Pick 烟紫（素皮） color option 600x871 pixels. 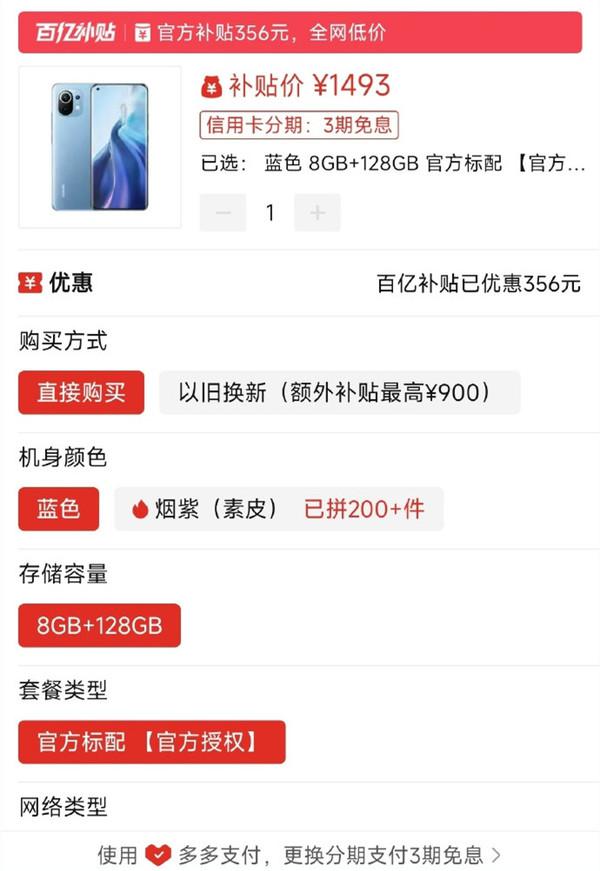pos(278,509)
